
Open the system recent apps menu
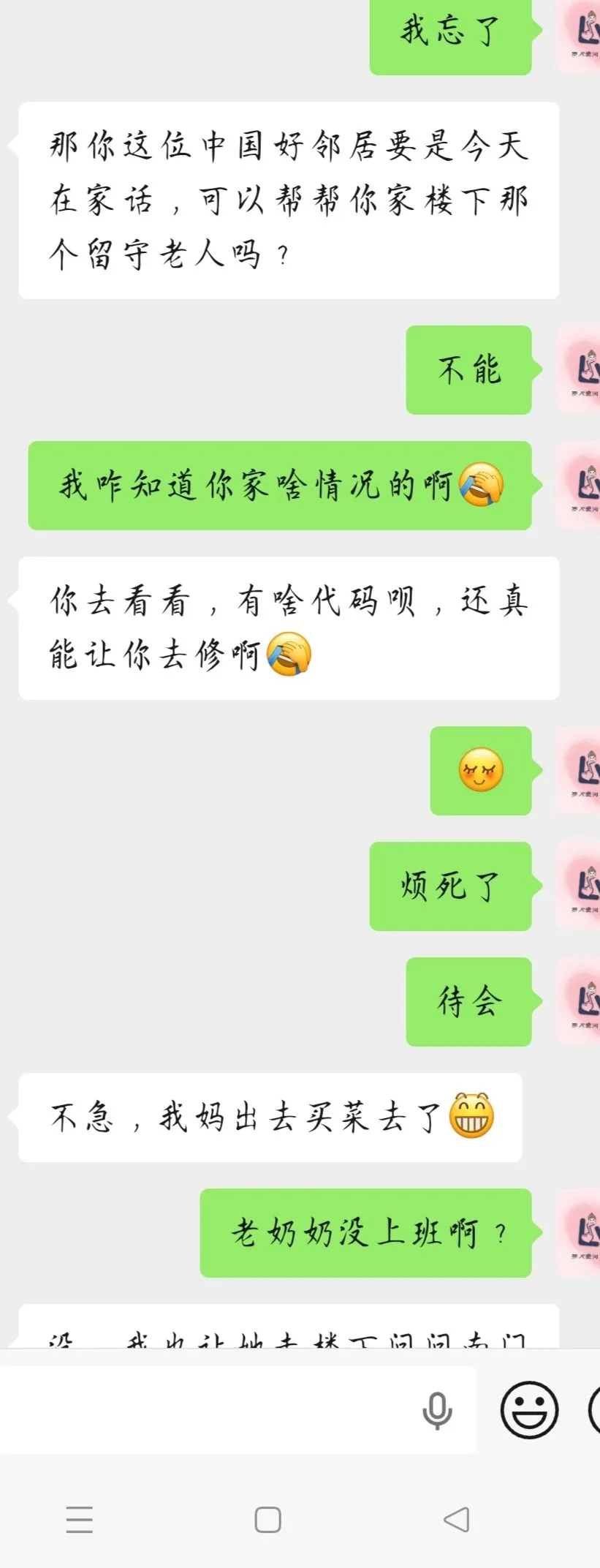[79, 1519]
